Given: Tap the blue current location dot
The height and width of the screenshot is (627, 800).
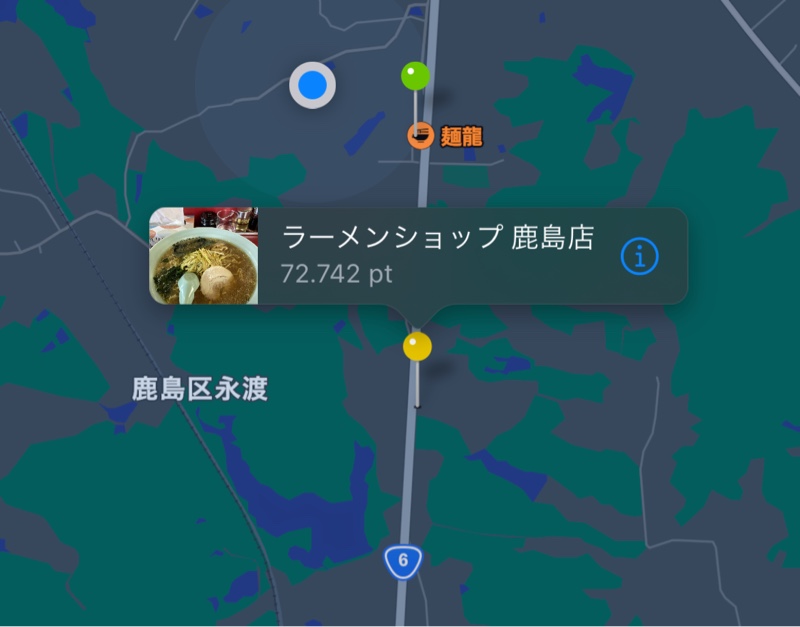Looking at the screenshot, I should (313, 86).
